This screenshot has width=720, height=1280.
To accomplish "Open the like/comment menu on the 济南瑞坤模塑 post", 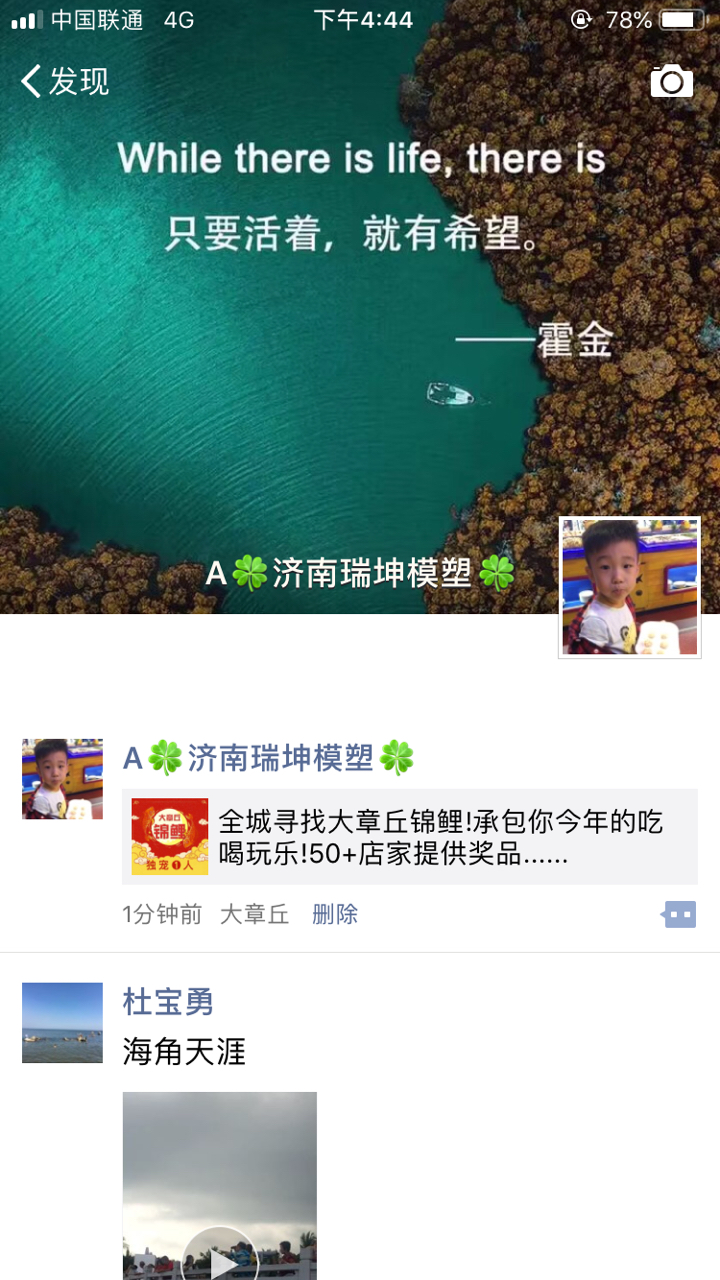I will (x=679, y=914).
